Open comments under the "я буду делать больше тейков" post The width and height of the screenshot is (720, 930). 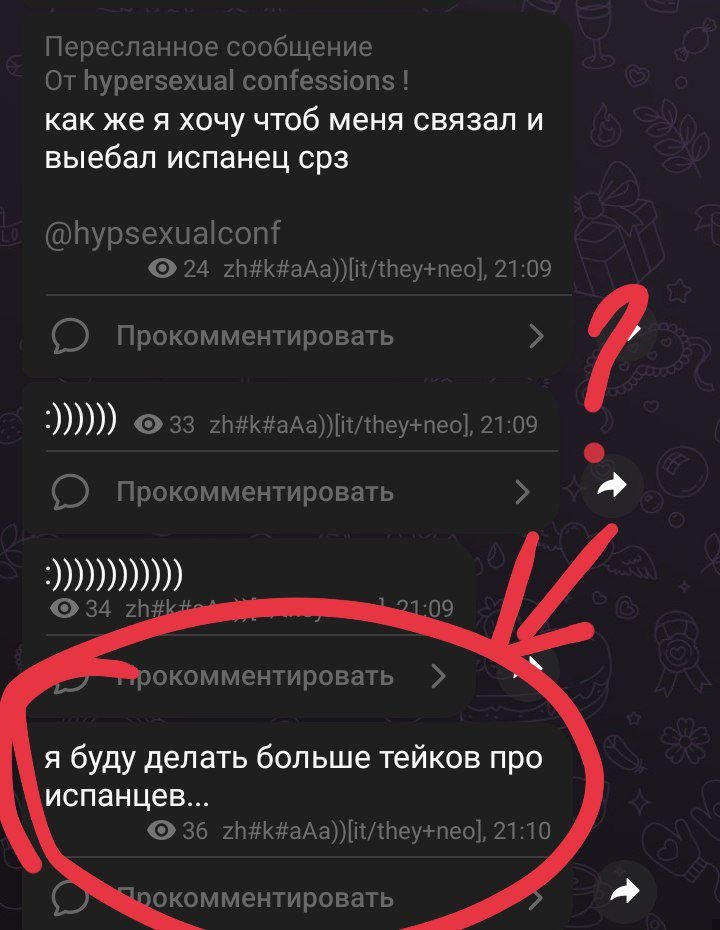pyautogui.click(x=298, y=897)
